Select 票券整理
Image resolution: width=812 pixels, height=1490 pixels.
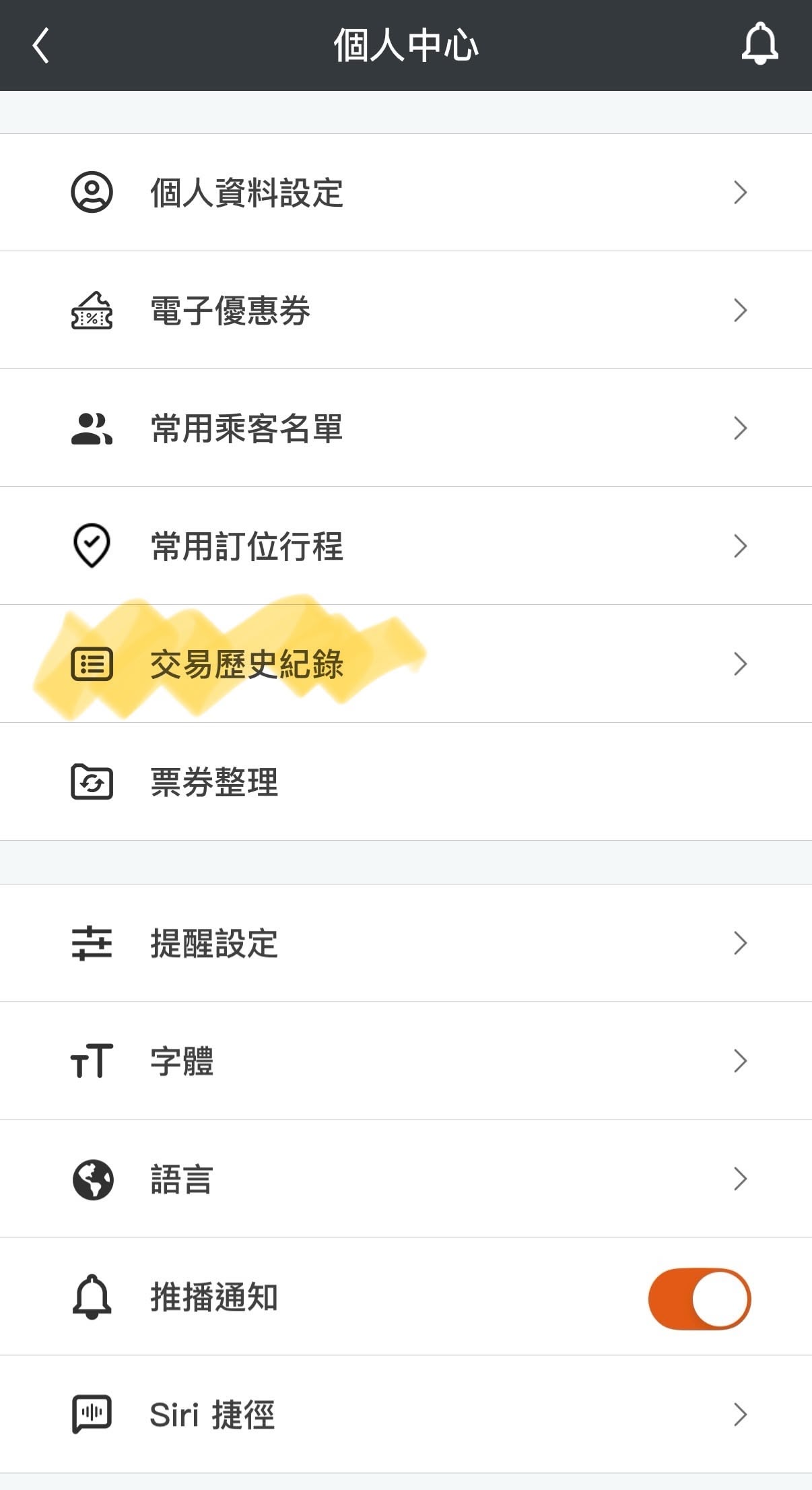click(405, 782)
